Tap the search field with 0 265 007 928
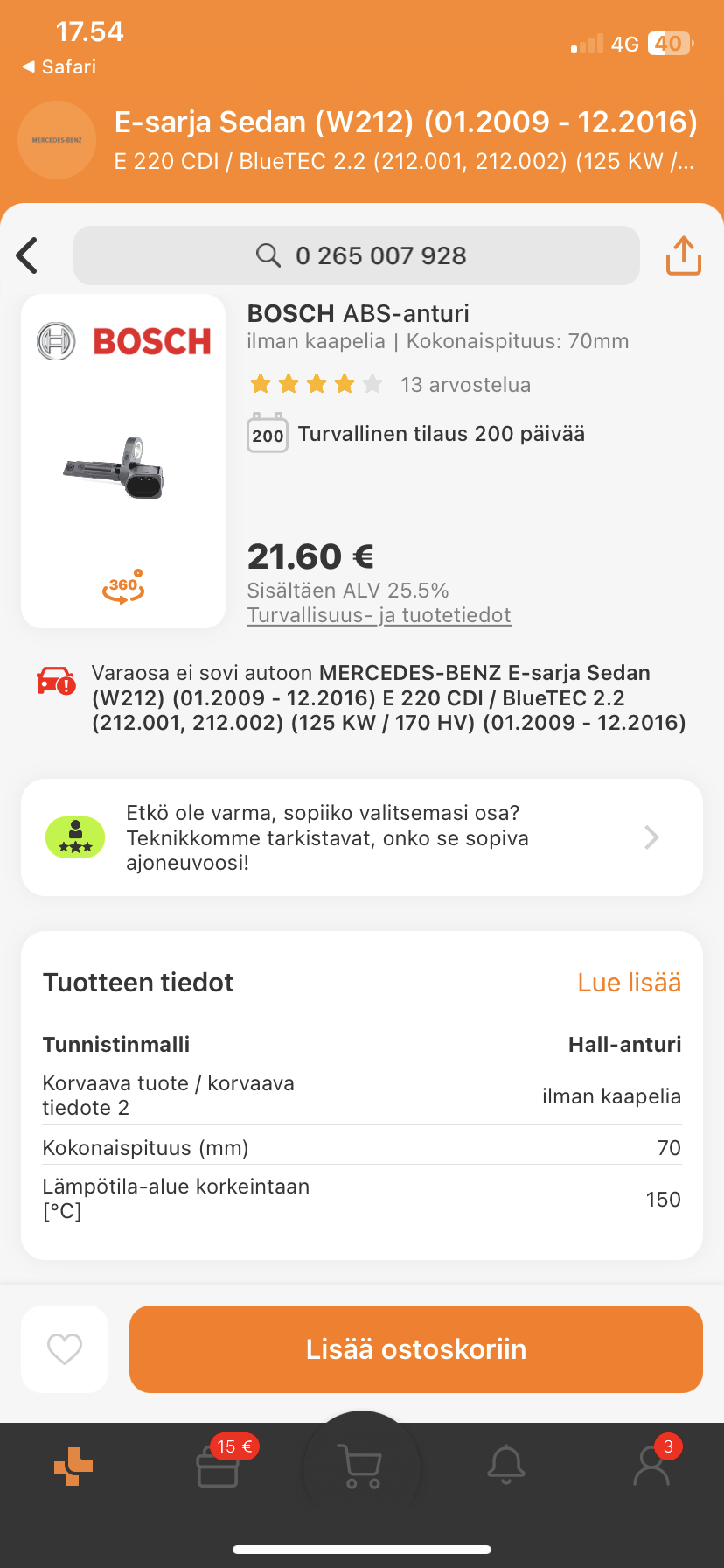Viewport: 724px width, 1568px height. point(357,255)
